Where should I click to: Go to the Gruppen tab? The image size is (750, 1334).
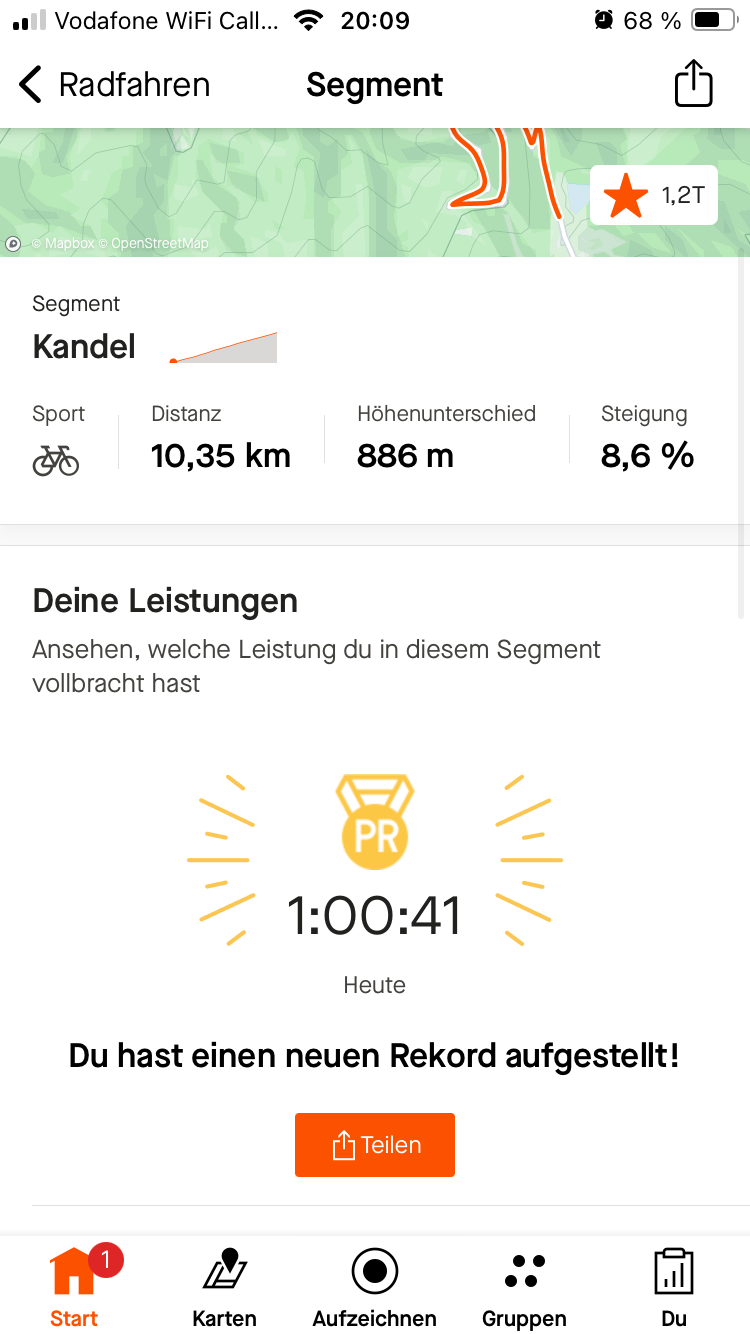(x=524, y=1287)
